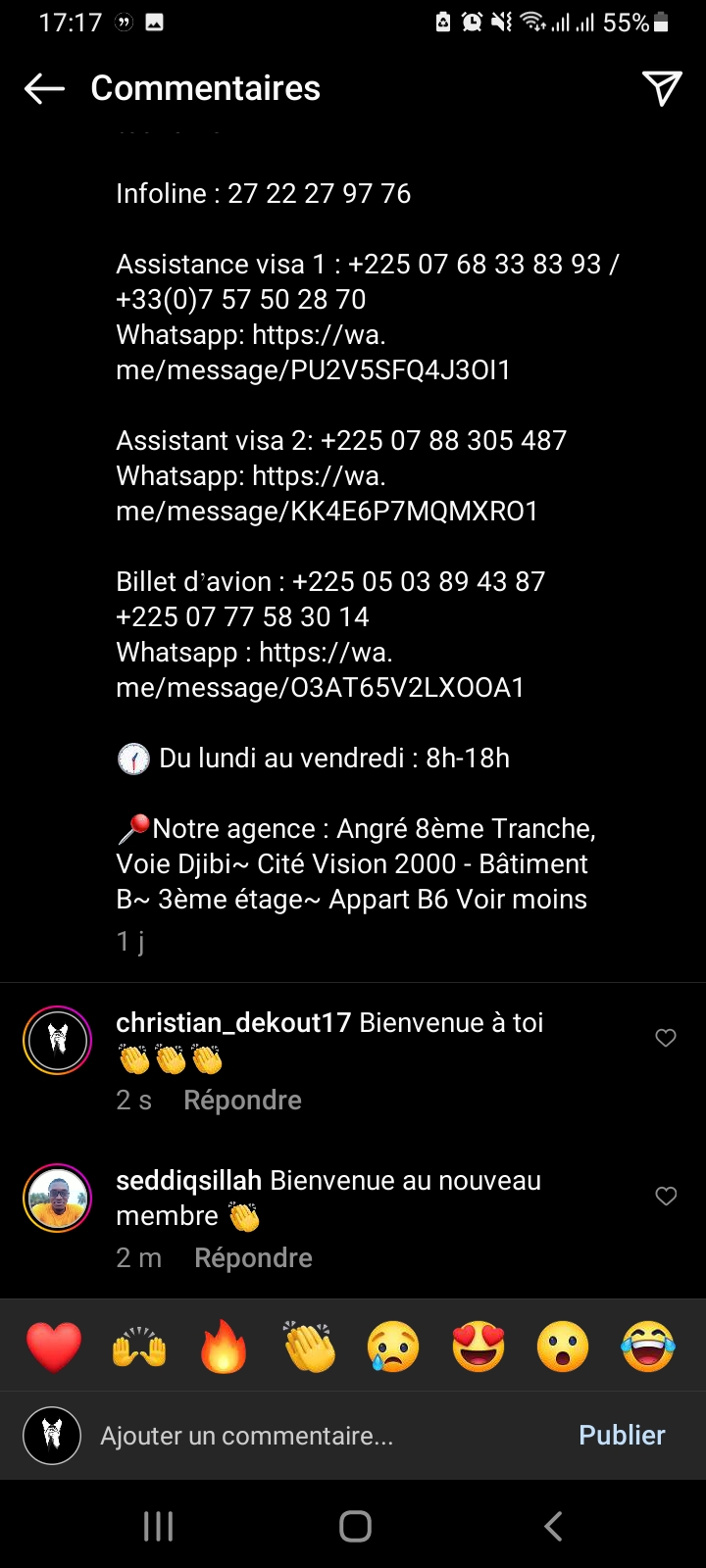The width and height of the screenshot is (706, 1568).
Task: Open christian_dekout17's profile picture
Action: (57, 1040)
